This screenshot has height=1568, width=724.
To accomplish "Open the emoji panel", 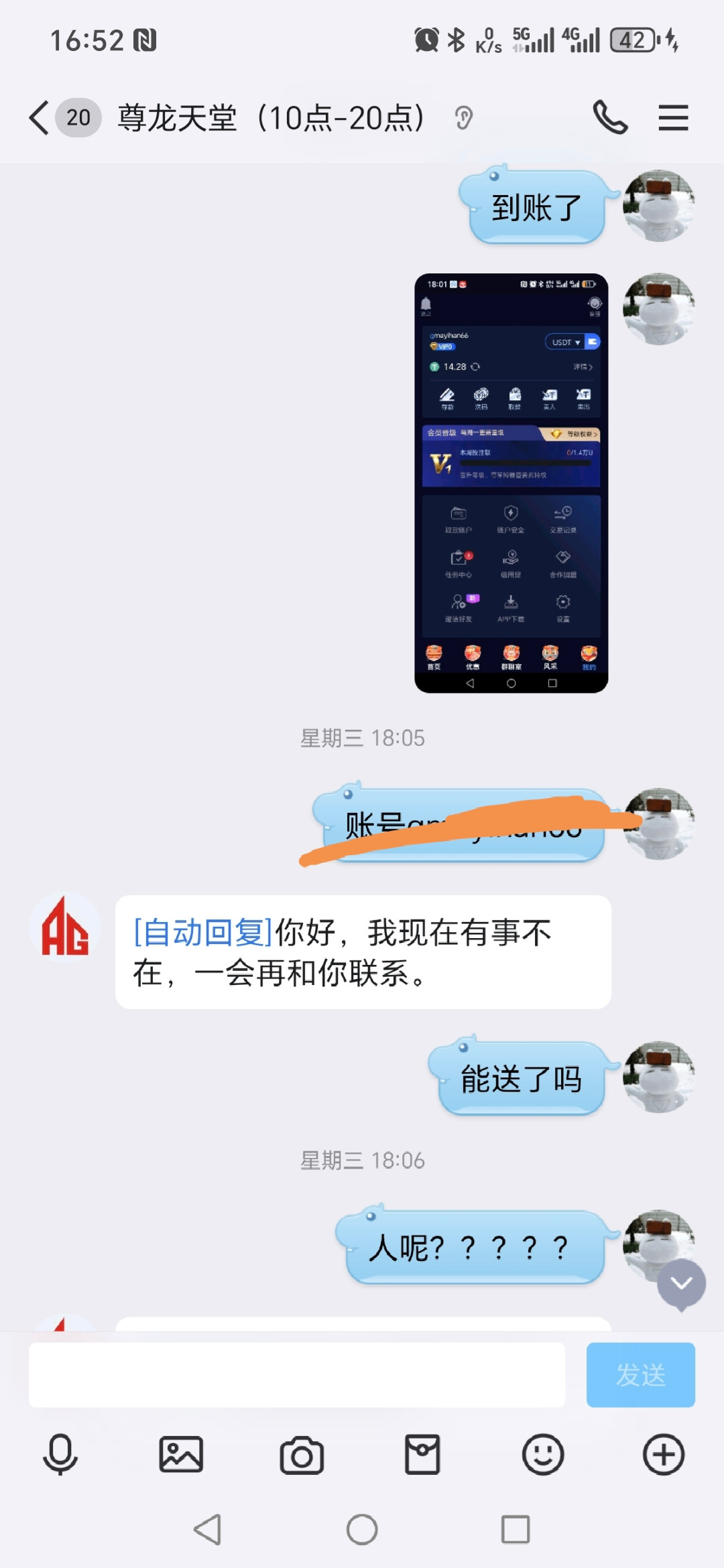I will click(x=543, y=1454).
